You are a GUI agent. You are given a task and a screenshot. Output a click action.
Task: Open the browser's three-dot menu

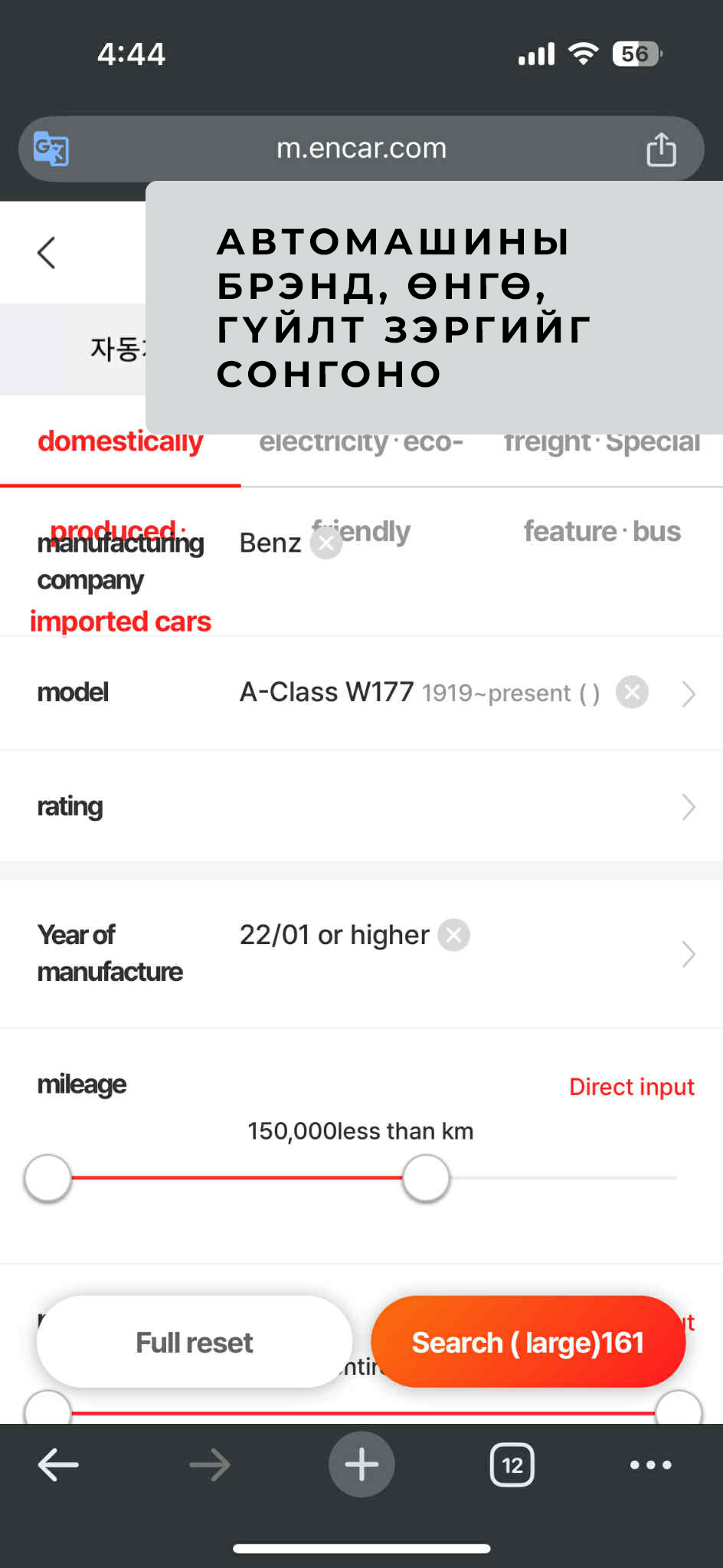click(x=650, y=1465)
